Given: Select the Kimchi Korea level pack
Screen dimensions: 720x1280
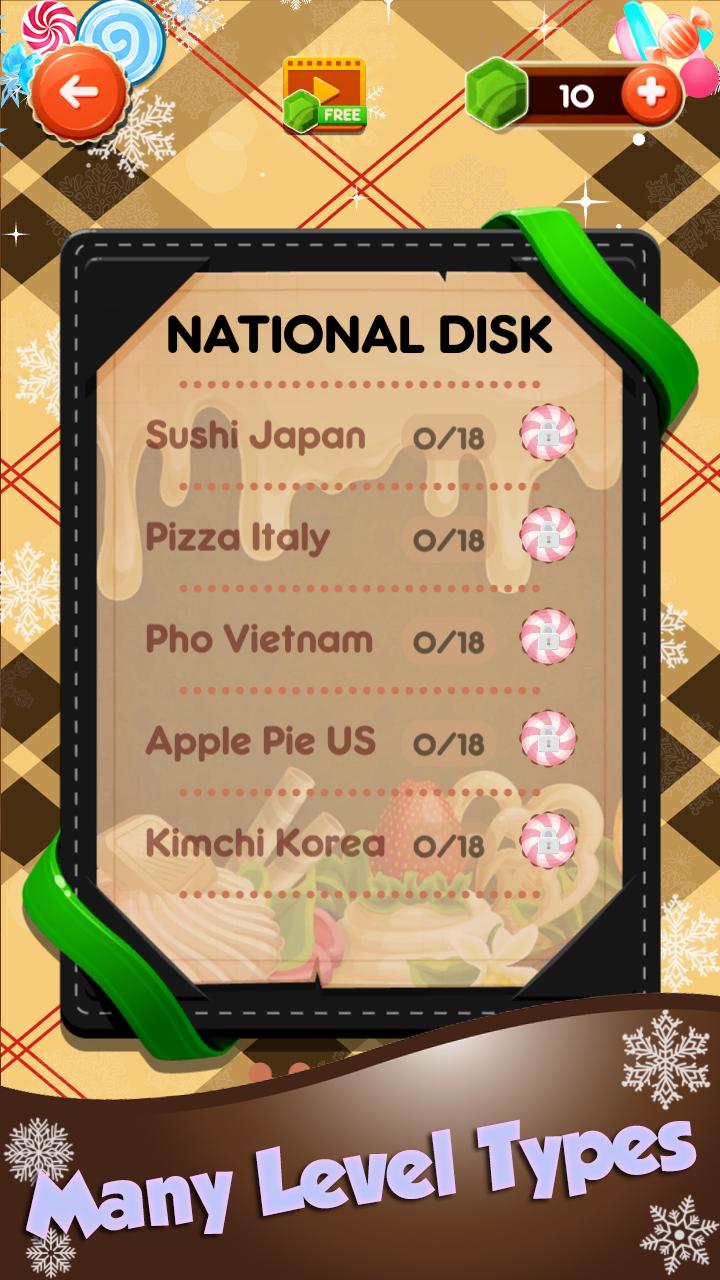Looking at the screenshot, I should 265,843.
